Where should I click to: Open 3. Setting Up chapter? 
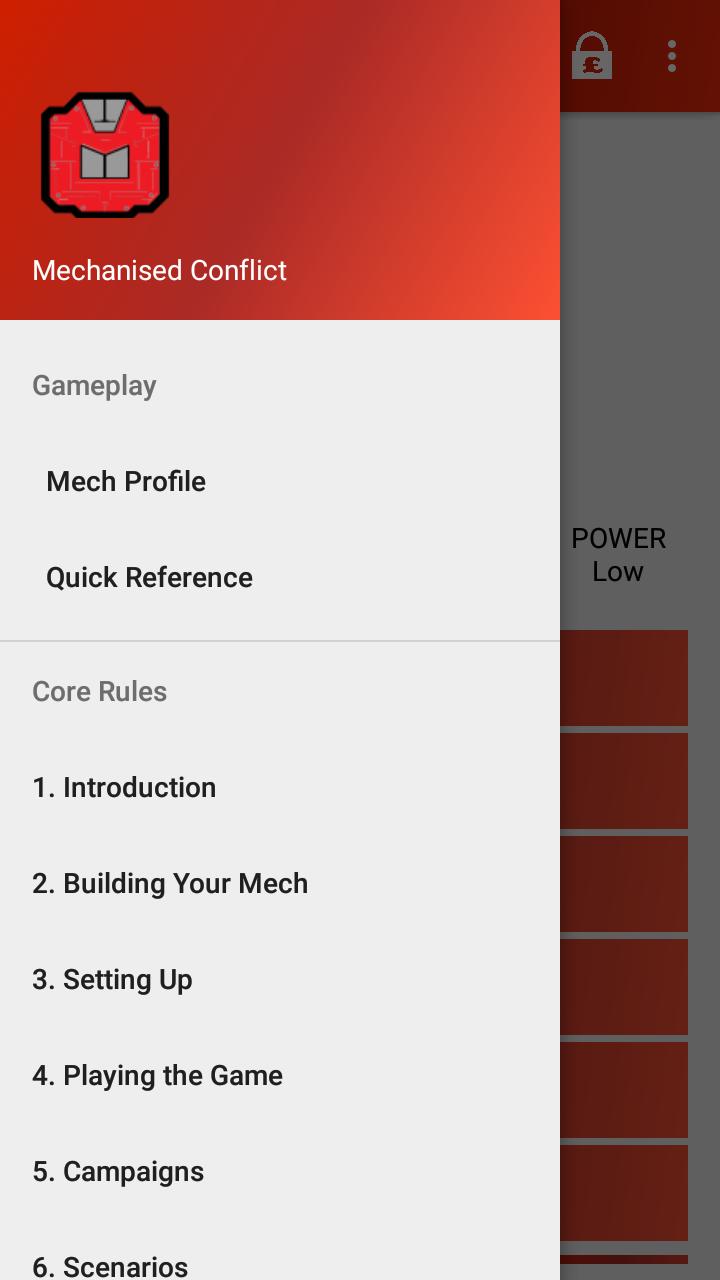(x=112, y=979)
